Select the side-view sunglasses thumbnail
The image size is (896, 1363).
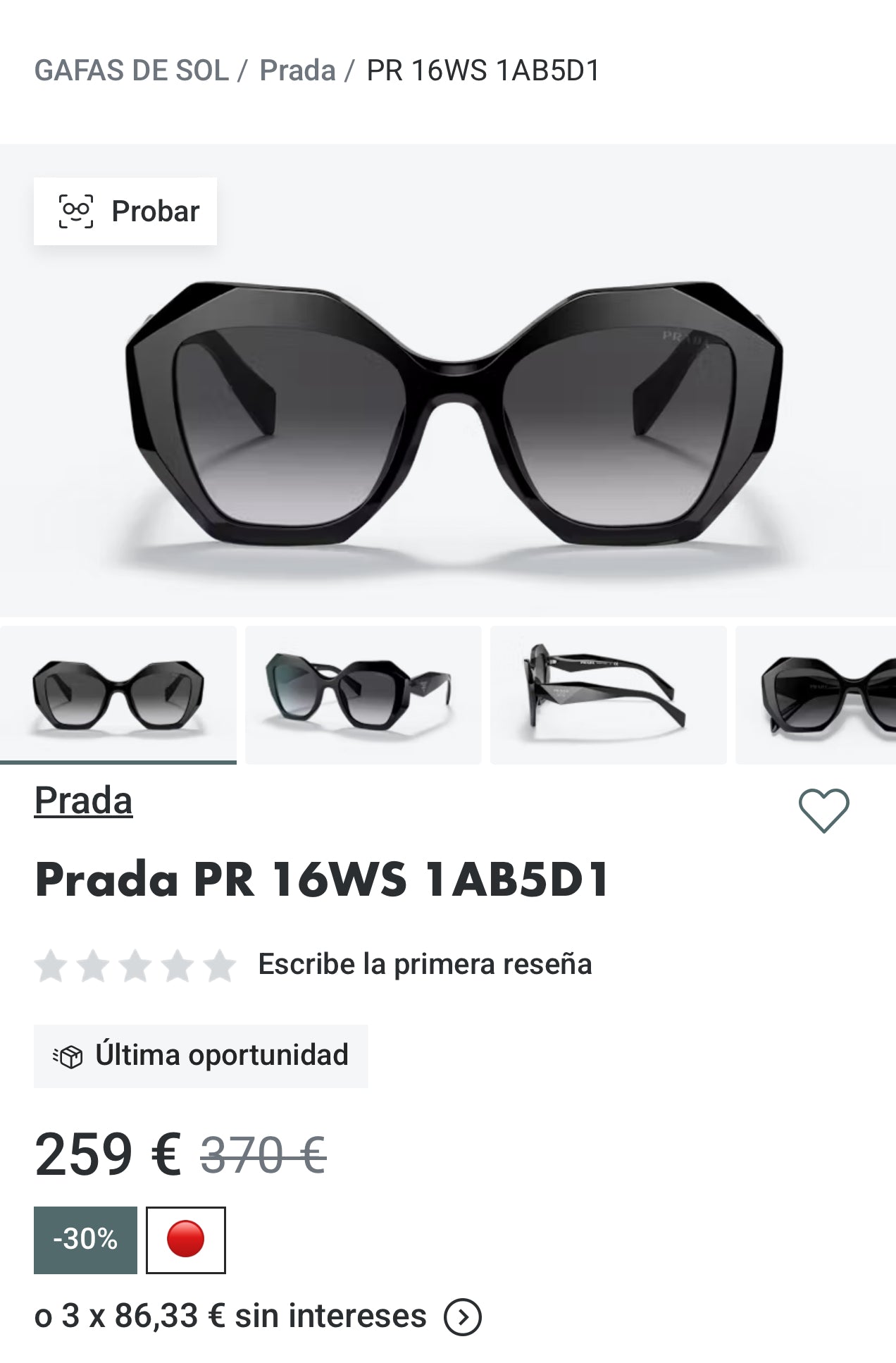click(x=609, y=694)
